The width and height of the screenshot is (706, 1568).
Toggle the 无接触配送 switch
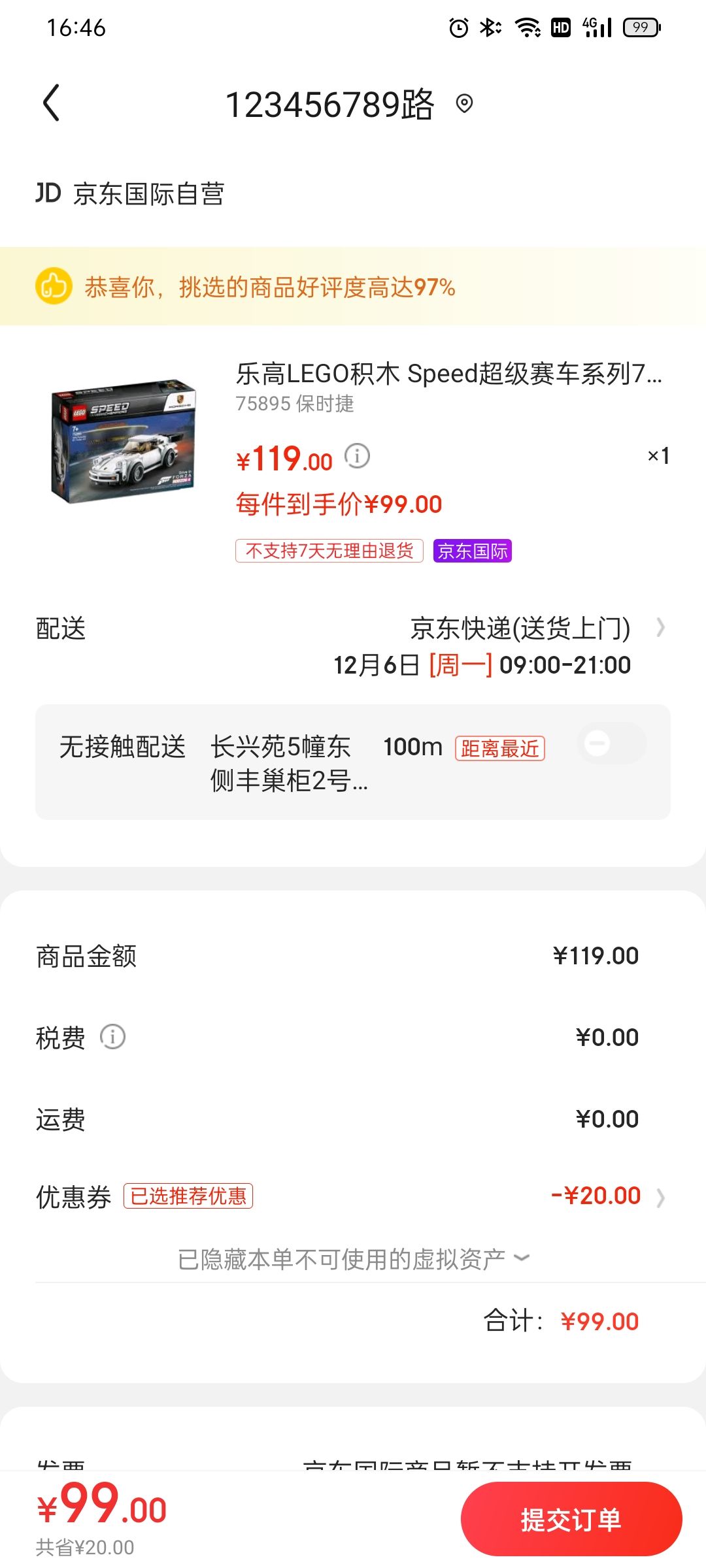coord(612,743)
